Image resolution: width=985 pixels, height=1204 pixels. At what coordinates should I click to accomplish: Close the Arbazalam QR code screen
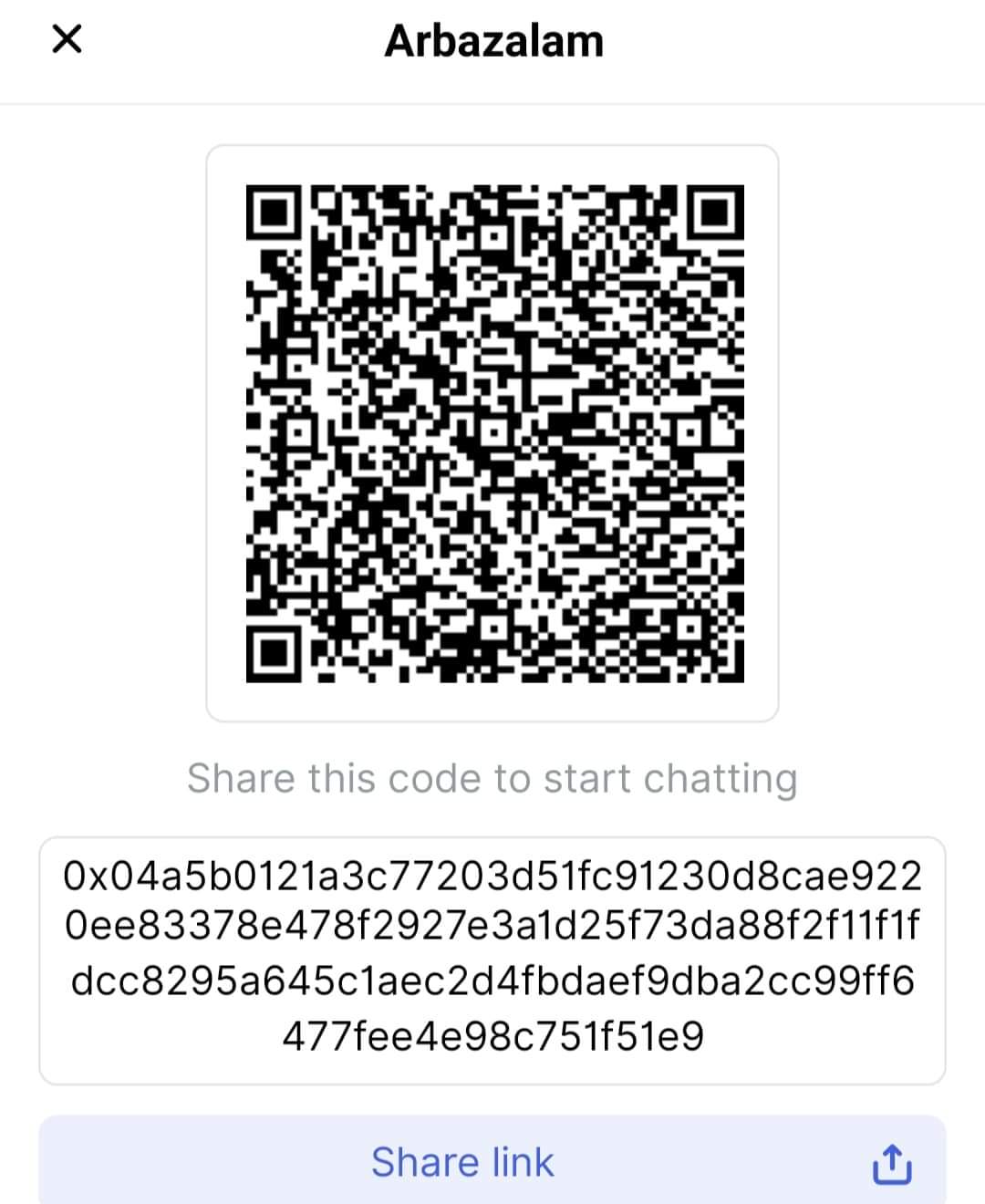point(67,39)
